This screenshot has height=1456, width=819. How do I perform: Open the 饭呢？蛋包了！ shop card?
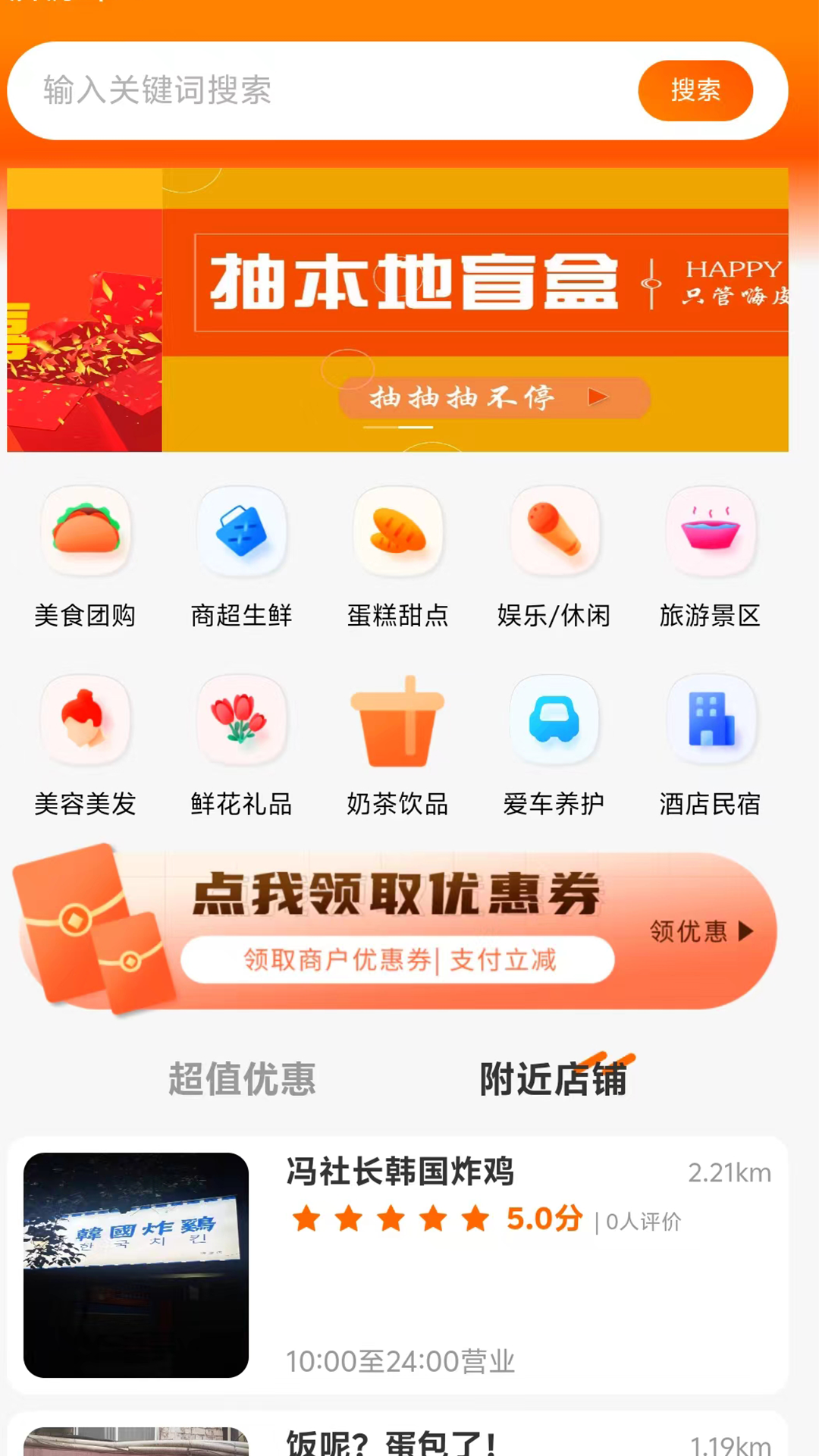[x=398, y=1434]
